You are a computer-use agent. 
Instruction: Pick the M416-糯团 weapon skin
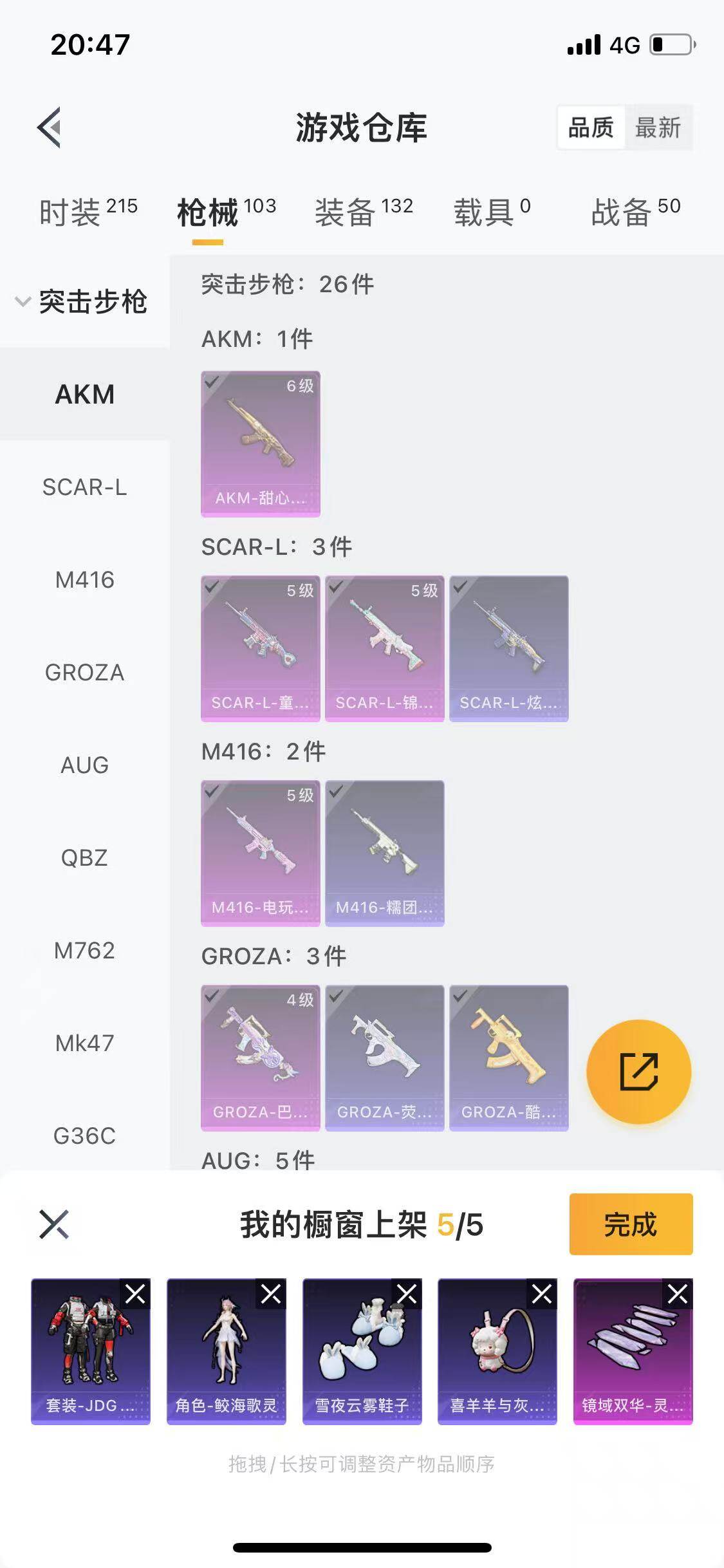(384, 853)
